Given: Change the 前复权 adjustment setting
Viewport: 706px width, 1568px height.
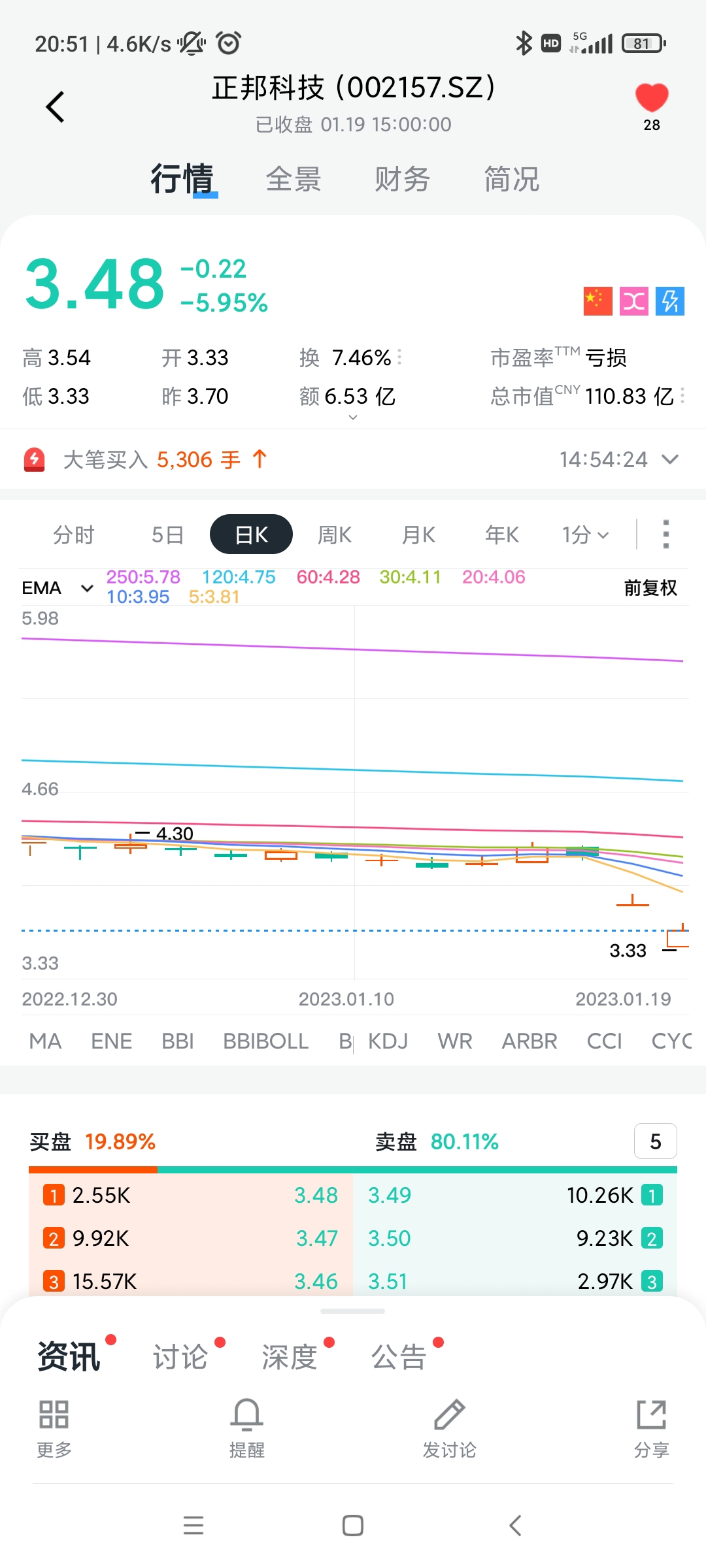Looking at the screenshot, I should click(650, 588).
